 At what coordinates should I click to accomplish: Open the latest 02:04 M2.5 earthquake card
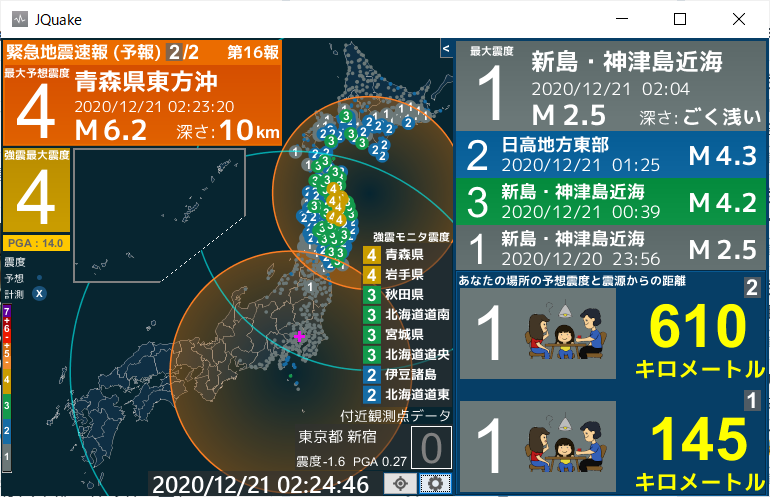click(x=610, y=87)
